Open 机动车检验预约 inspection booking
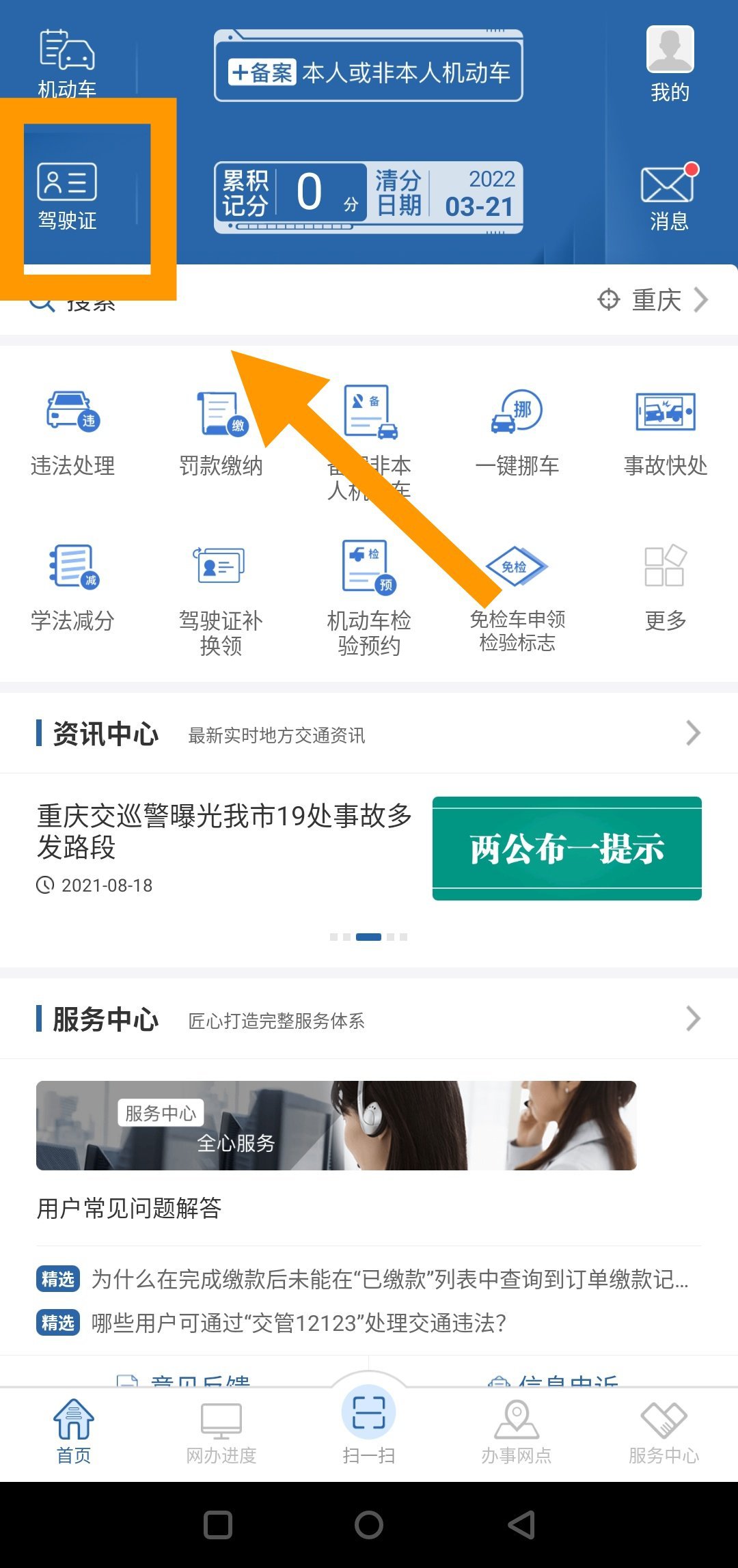This screenshot has height=1568, width=738. click(x=369, y=594)
